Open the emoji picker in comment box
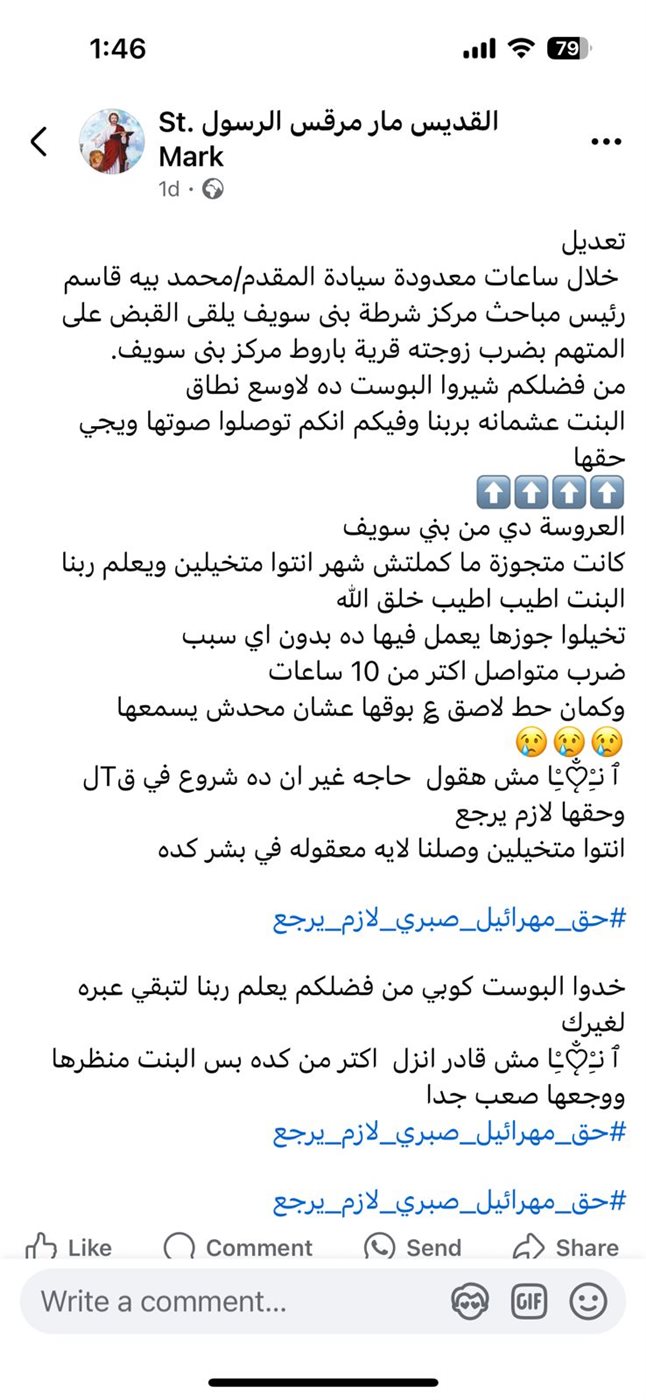Screen dimensions: 646x1400 coord(588,1301)
